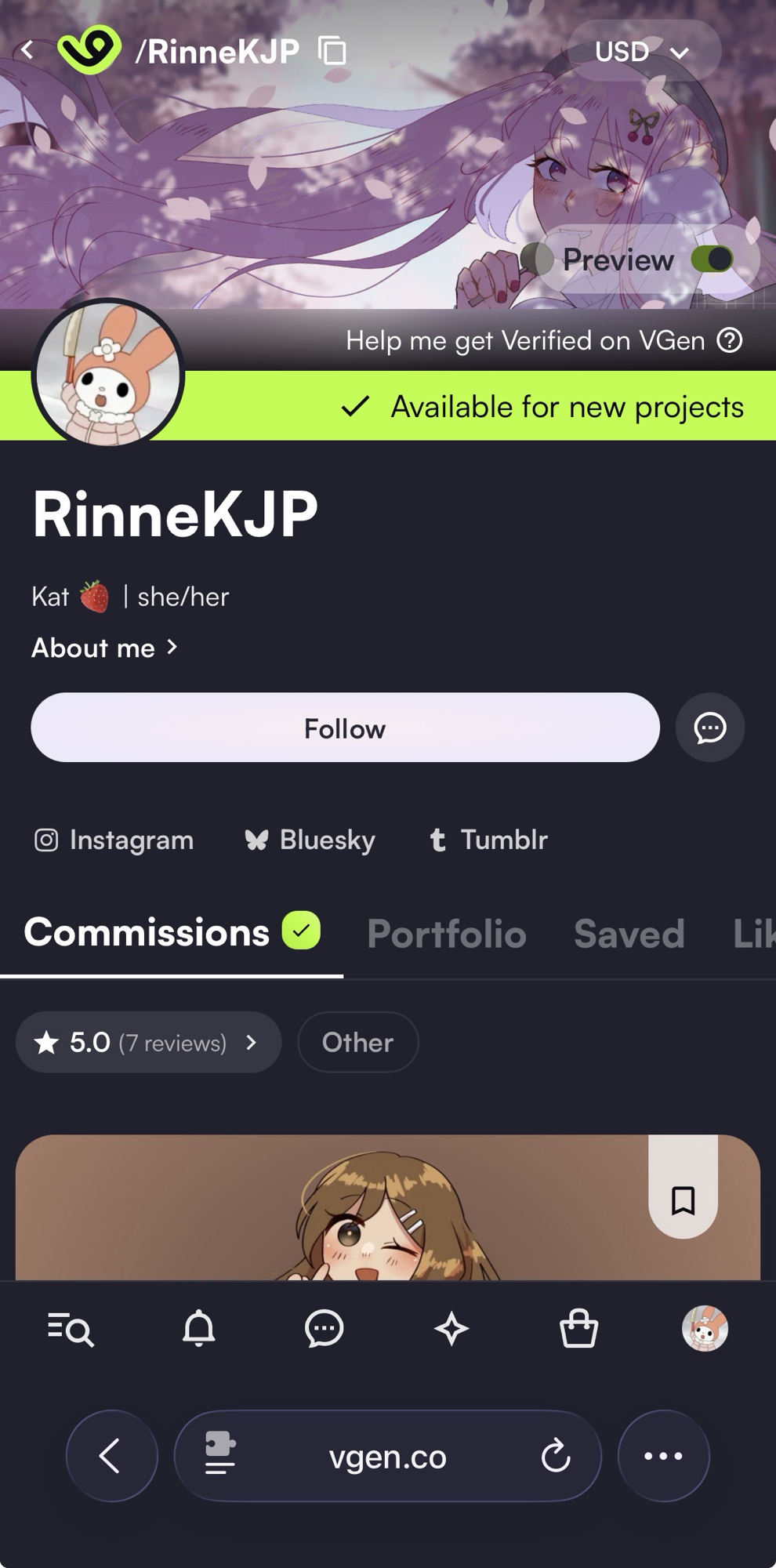Message the artist via chat bubble
This screenshot has height=1568, width=776.
tap(710, 728)
